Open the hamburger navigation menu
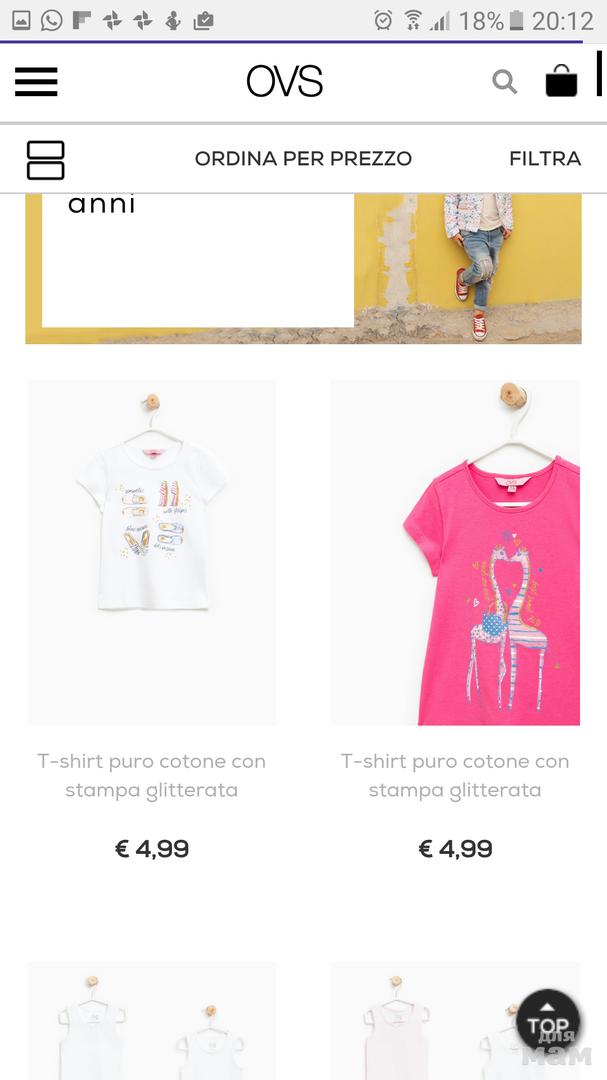The image size is (607, 1080). pyautogui.click(x=36, y=82)
